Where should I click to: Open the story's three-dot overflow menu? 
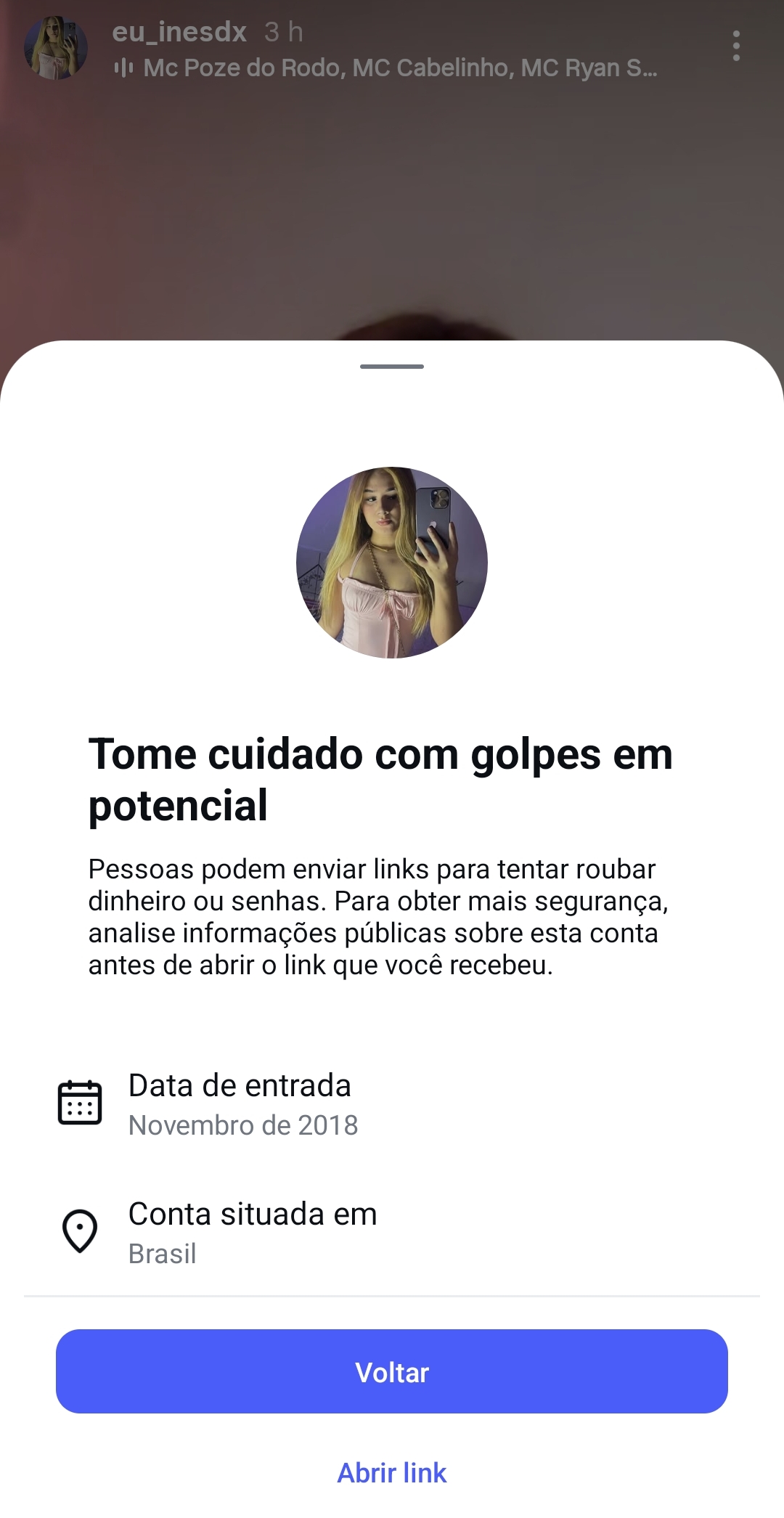pos(736,46)
